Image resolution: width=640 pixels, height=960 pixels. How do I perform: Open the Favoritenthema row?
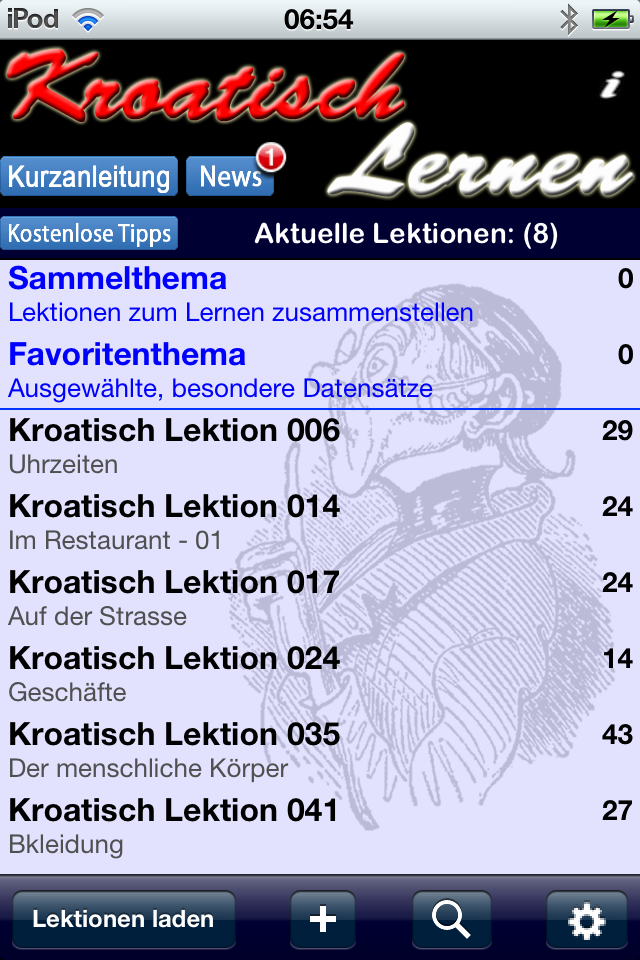[320, 370]
